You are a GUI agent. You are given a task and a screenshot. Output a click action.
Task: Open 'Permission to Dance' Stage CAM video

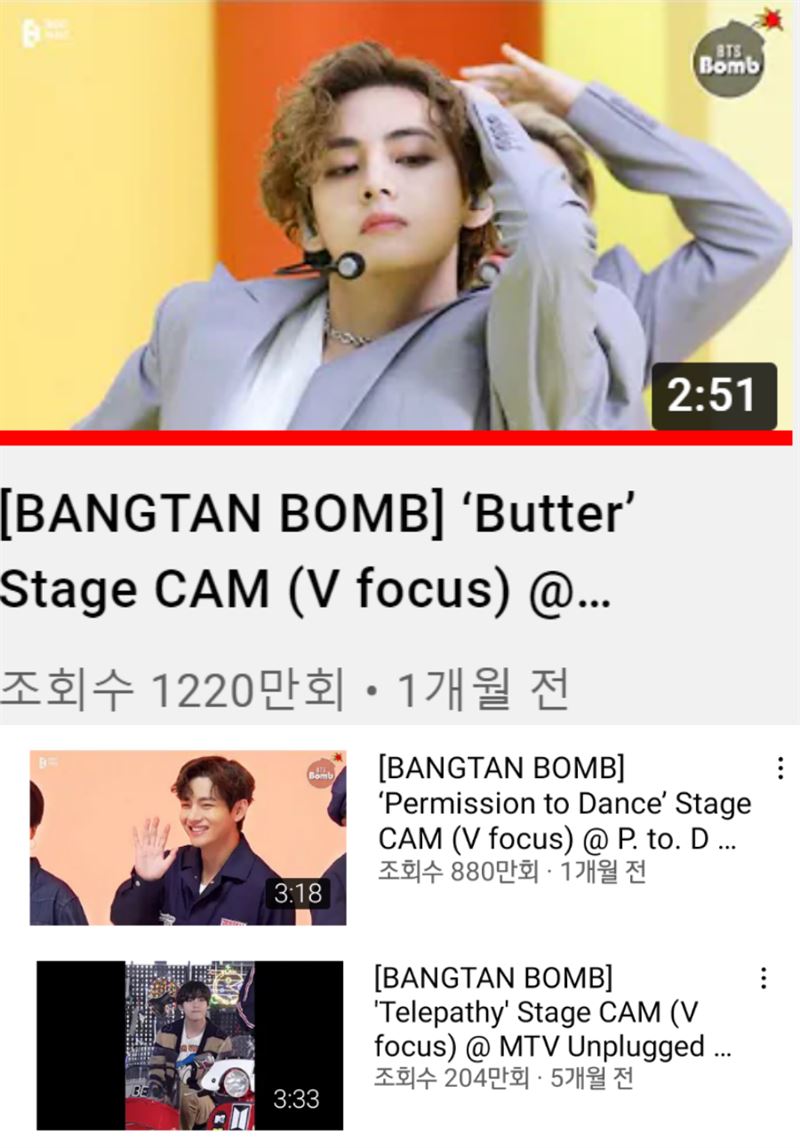[x=188, y=838]
